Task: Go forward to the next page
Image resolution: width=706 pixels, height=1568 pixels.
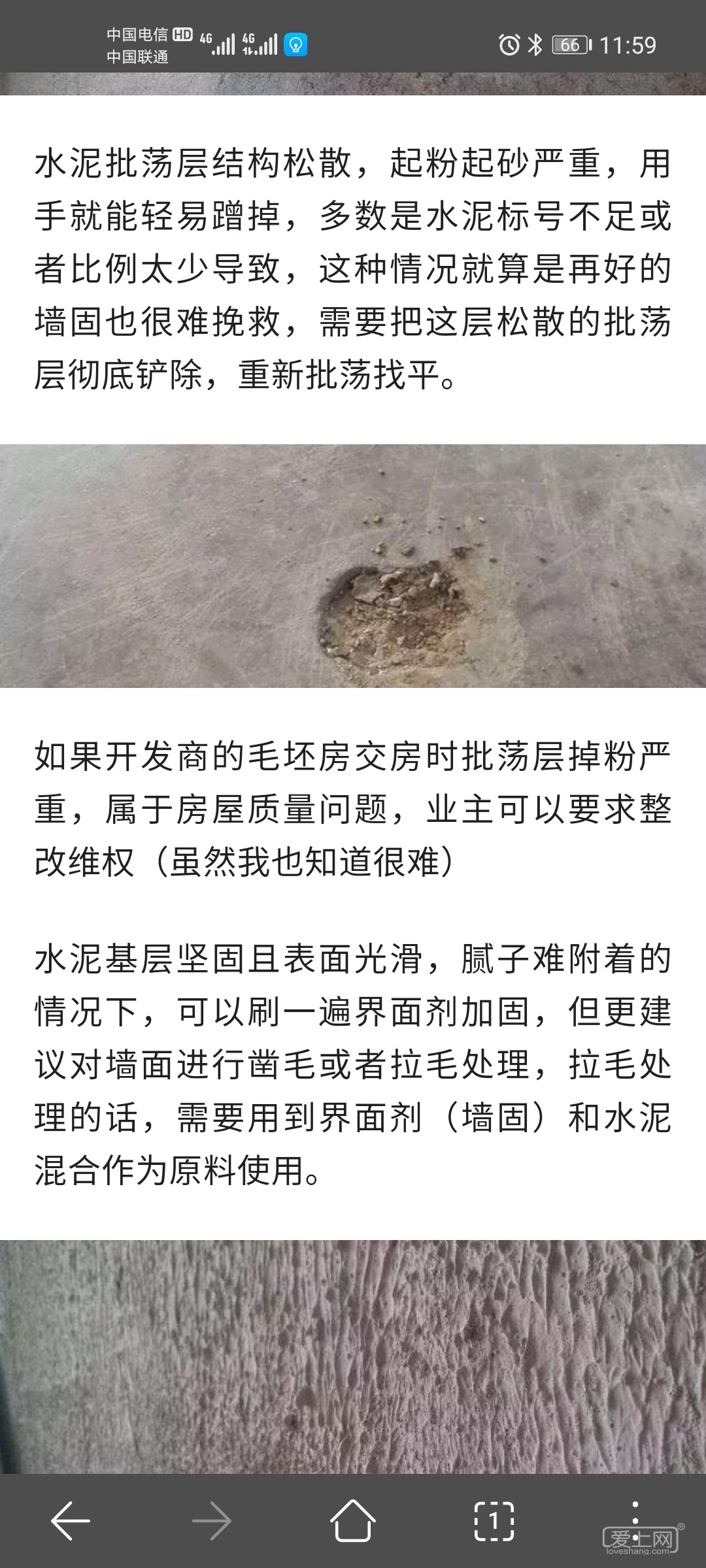Action: click(x=212, y=1521)
